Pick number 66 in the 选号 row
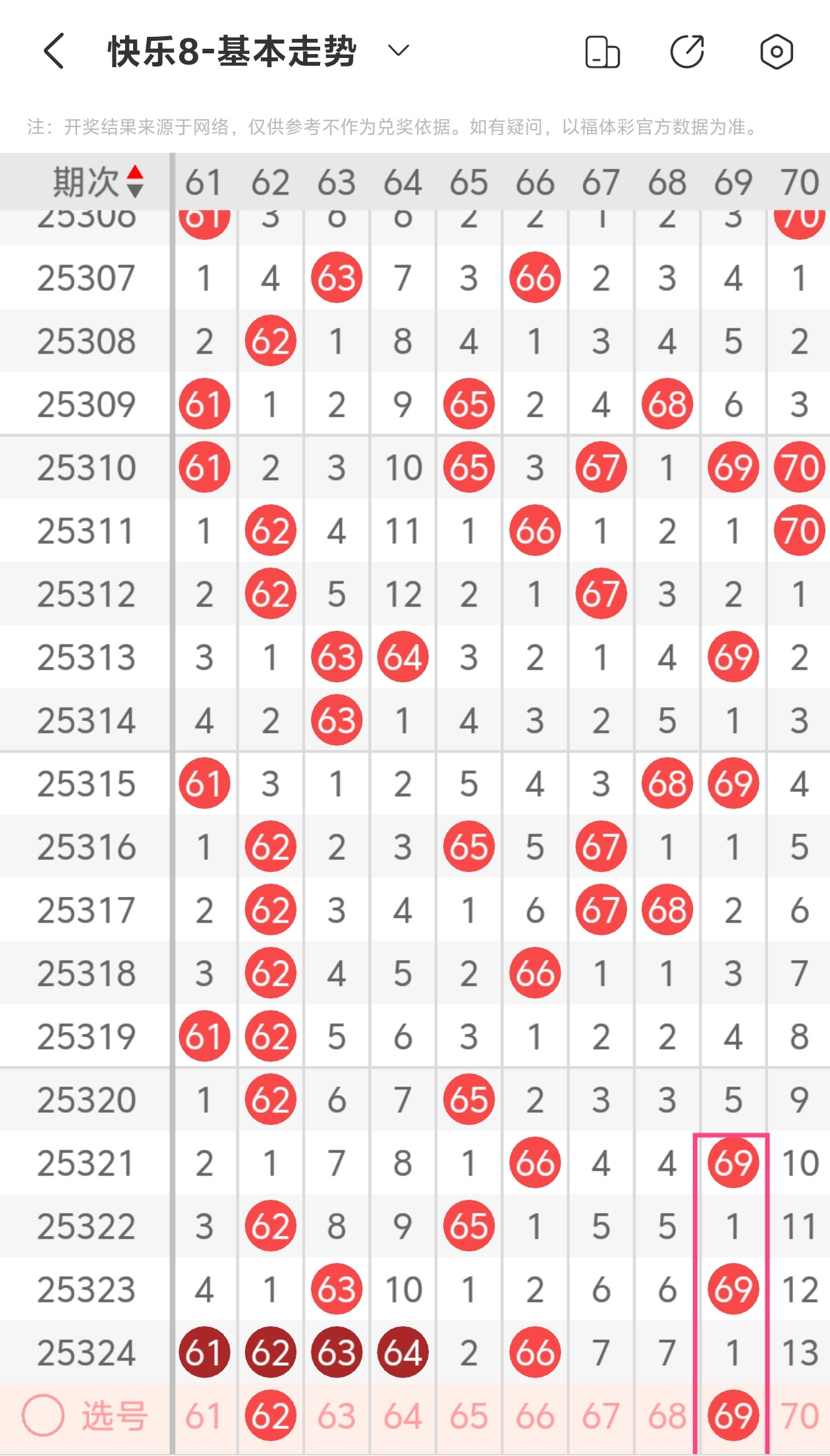Image resolution: width=830 pixels, height=1456 pixels. [535, 1415]
